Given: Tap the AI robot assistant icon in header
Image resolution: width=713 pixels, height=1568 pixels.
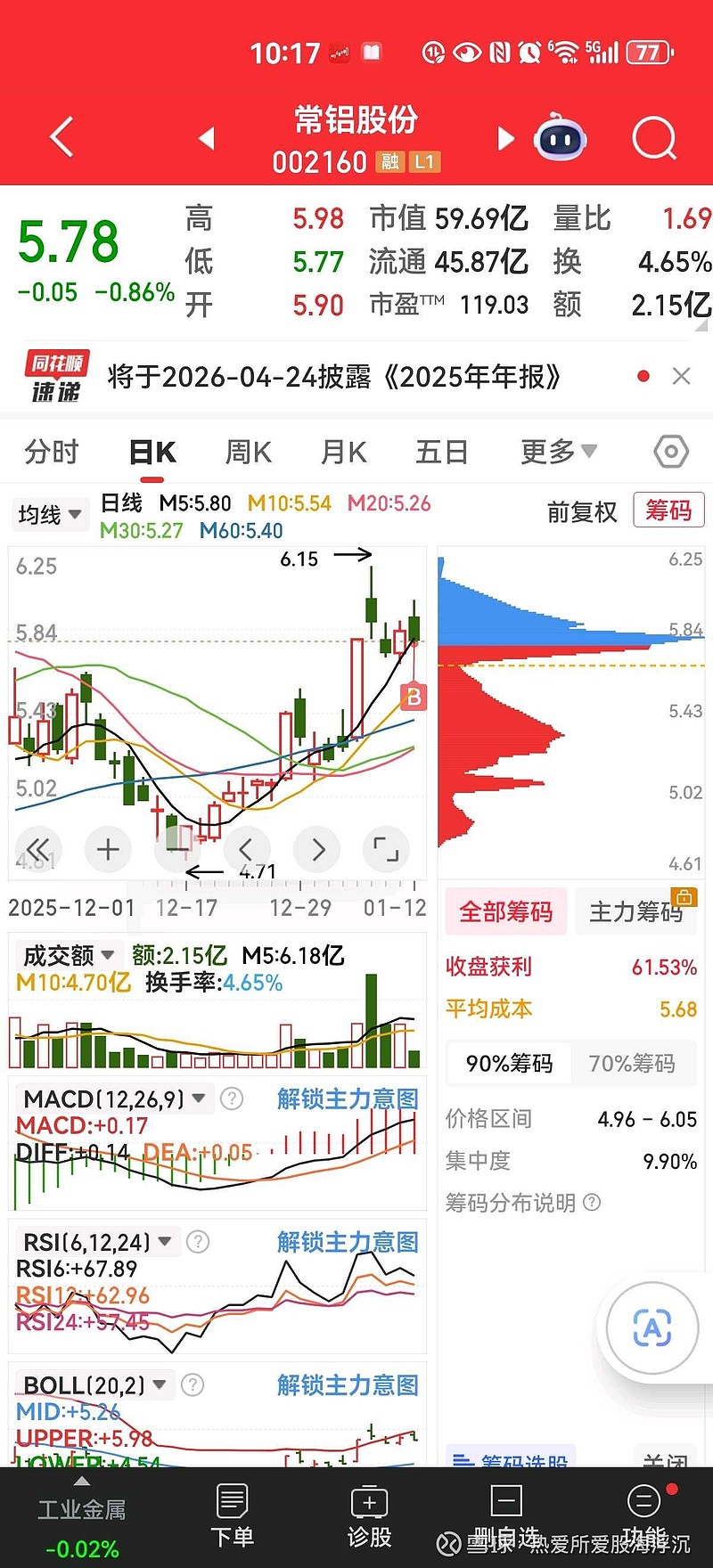Looking at the screenshot, I should coord(560,138).
